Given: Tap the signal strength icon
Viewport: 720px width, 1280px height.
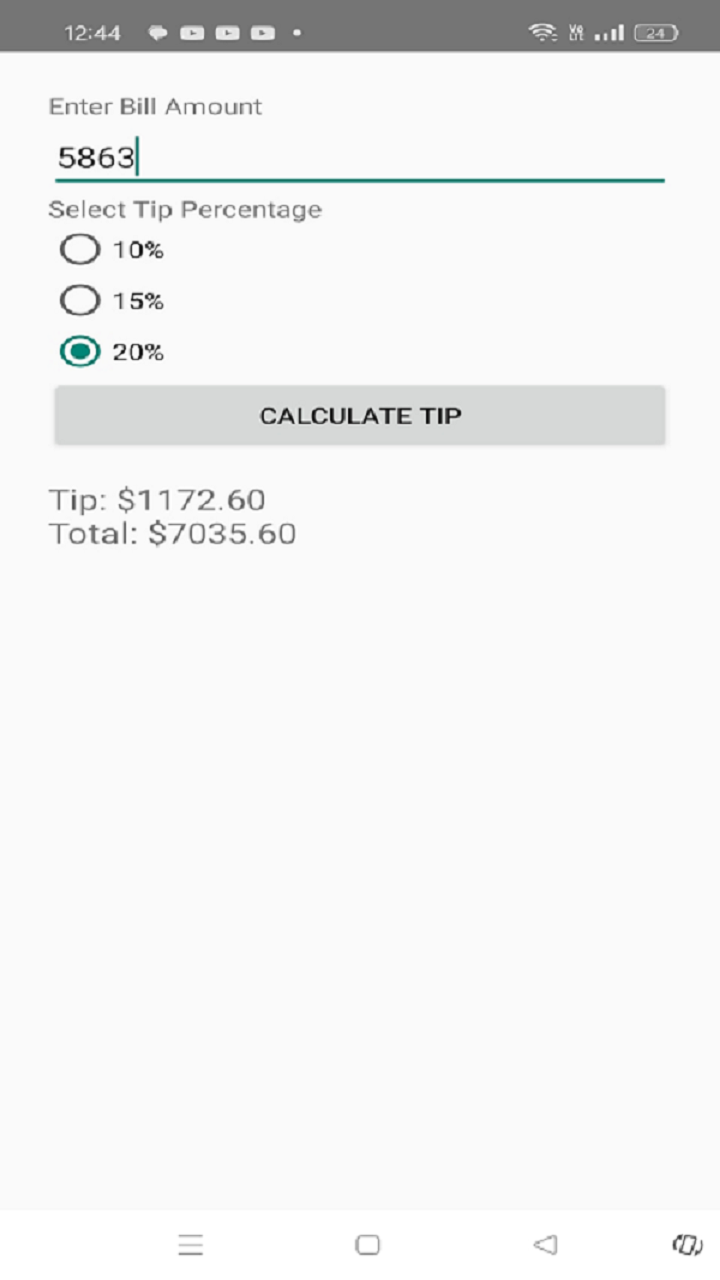Looking at the screenshot, I should pos(610,33).
